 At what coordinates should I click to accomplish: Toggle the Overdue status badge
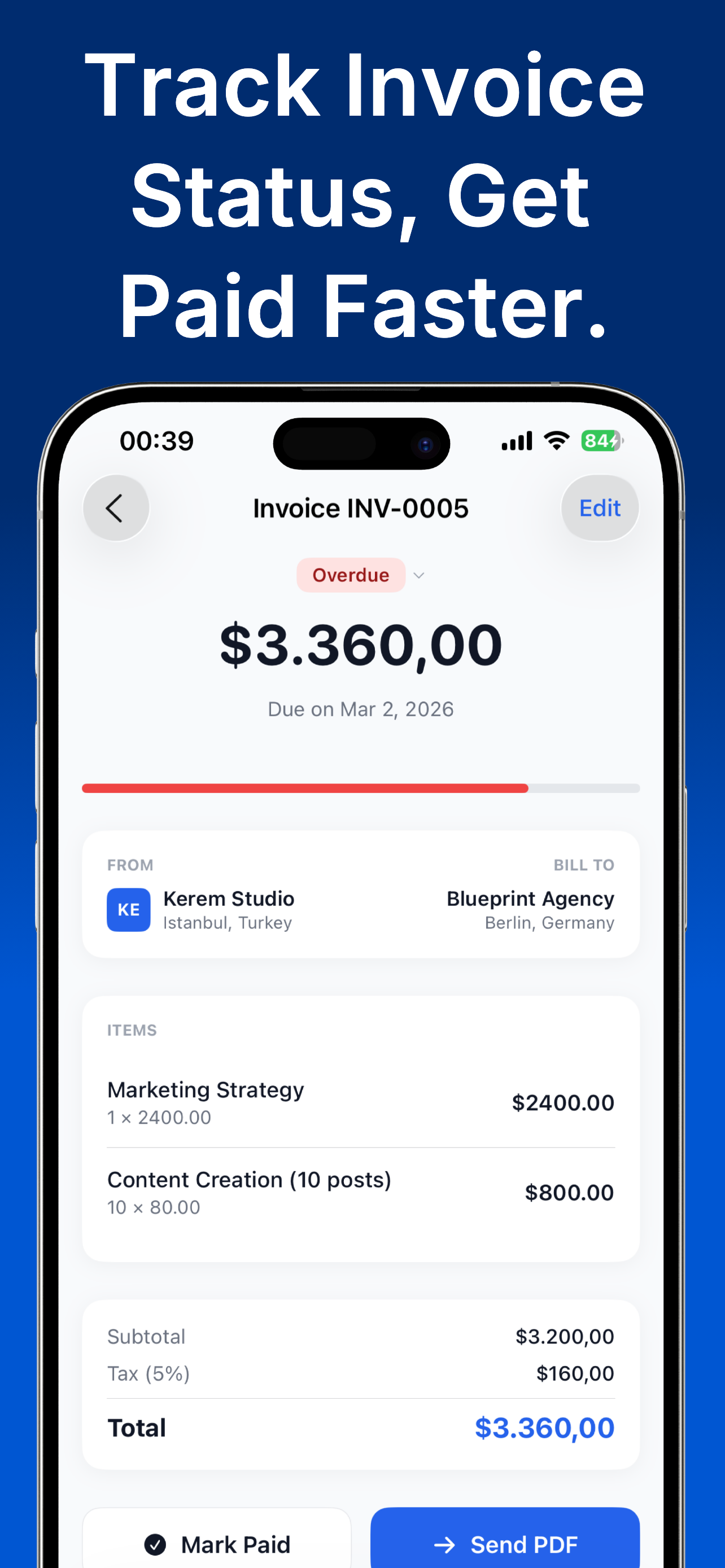(351, 575)
